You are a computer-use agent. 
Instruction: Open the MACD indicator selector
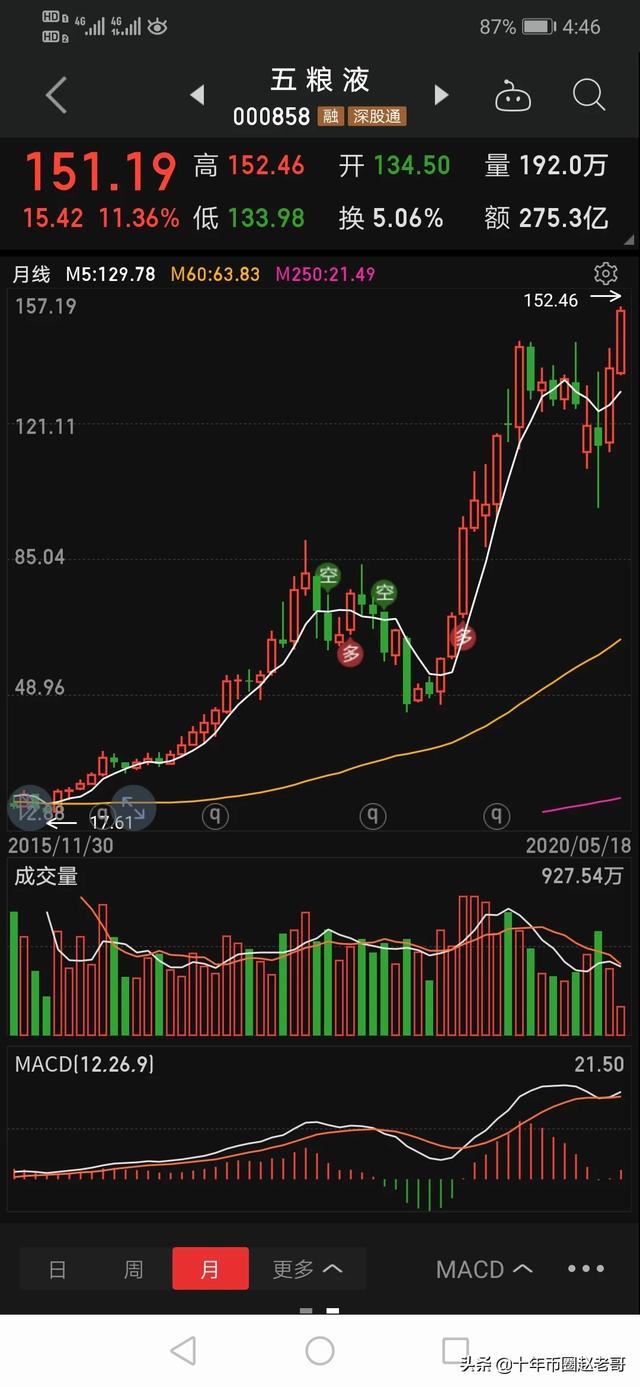[484, 1269]
